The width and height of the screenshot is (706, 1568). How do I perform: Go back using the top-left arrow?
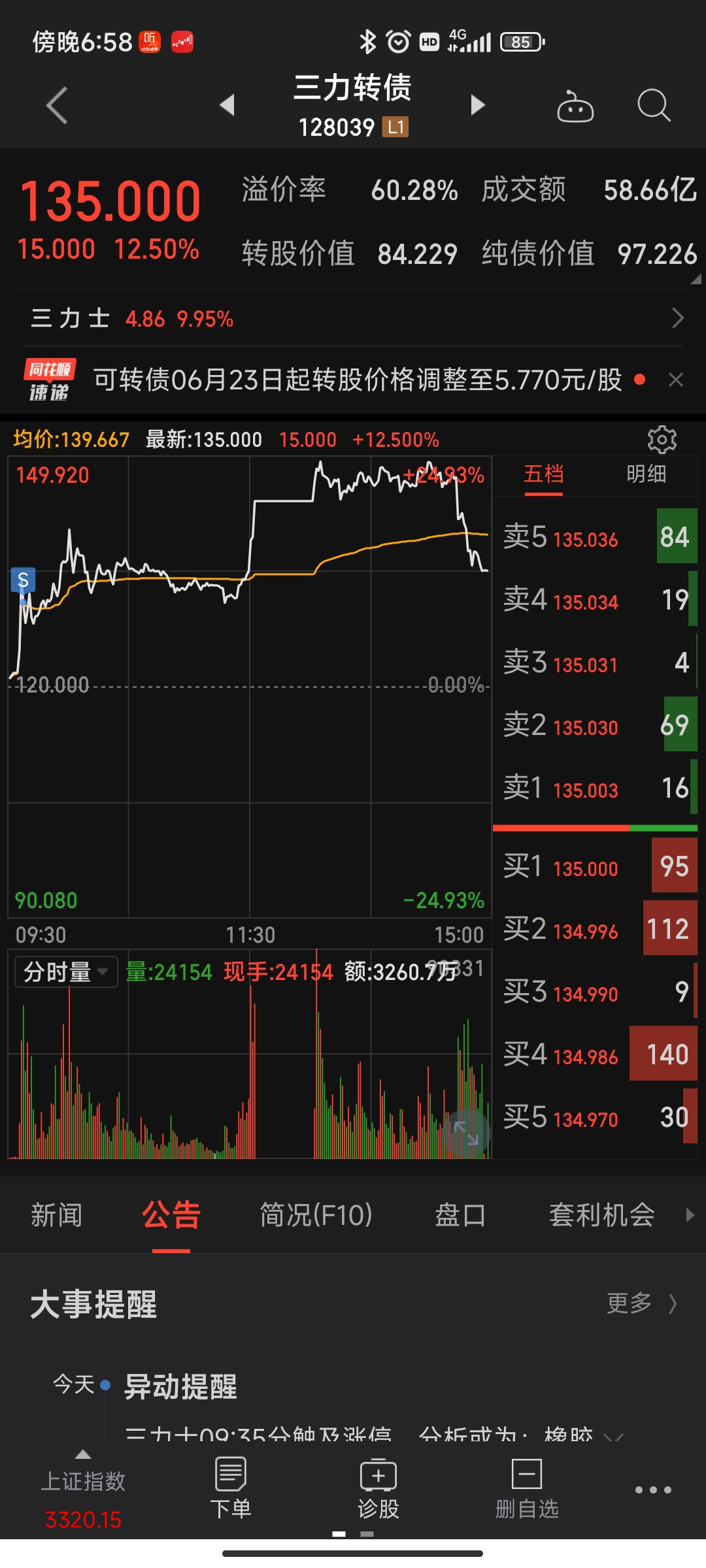pyautogui.click(x=57, y=105)
